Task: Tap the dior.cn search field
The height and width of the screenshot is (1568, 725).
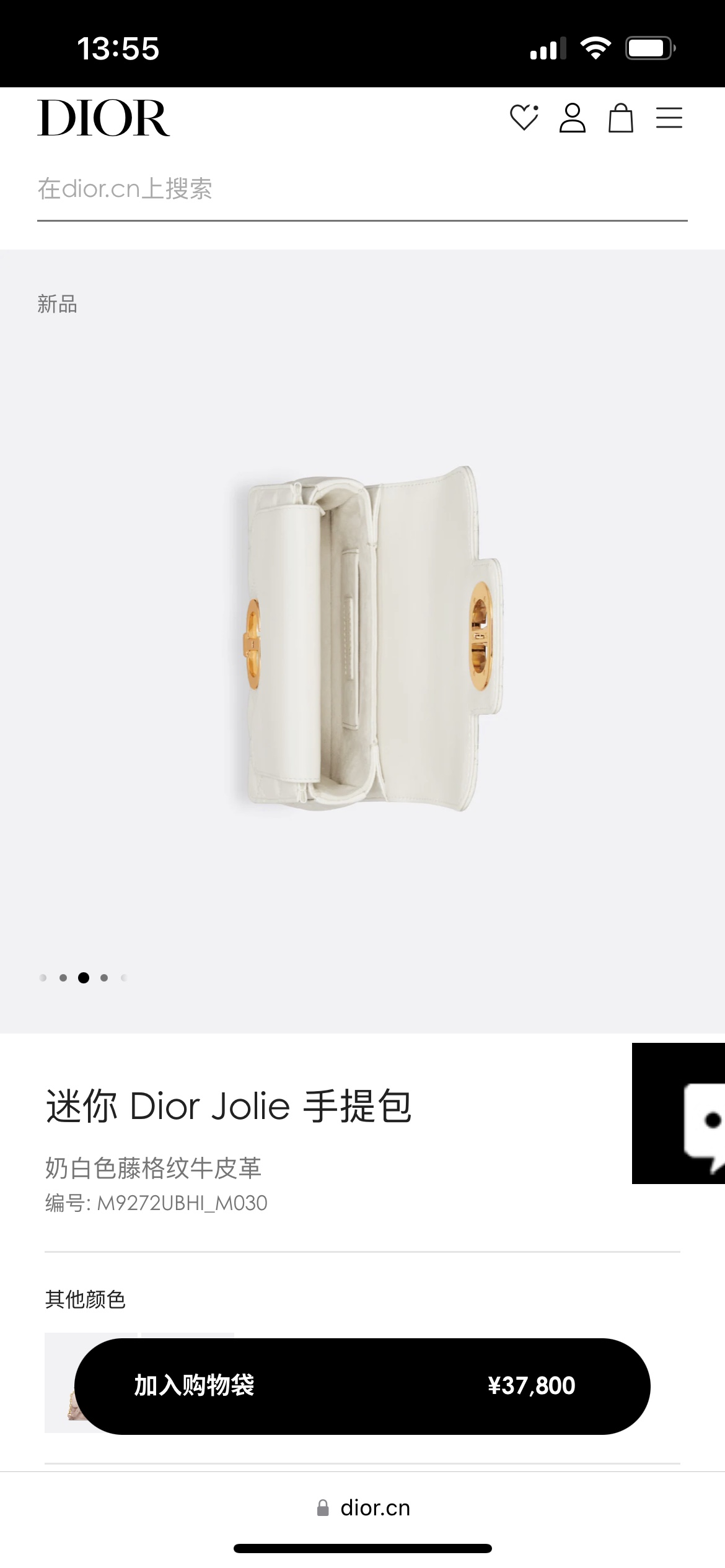Action: pyautogui.click(x=362, y=189)
